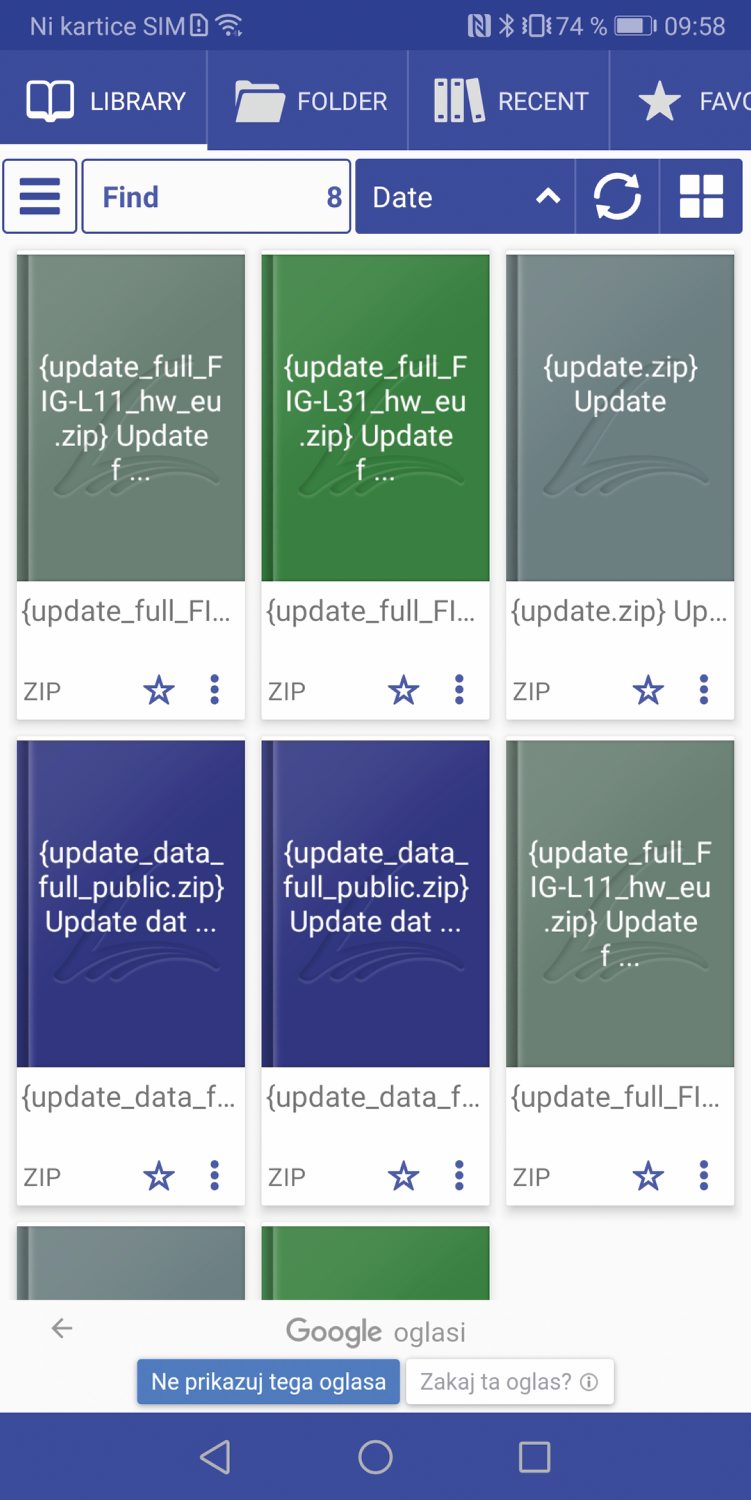Tap the Find search field
Viewport: 751px width, 1500px height.
coord(216,197)
